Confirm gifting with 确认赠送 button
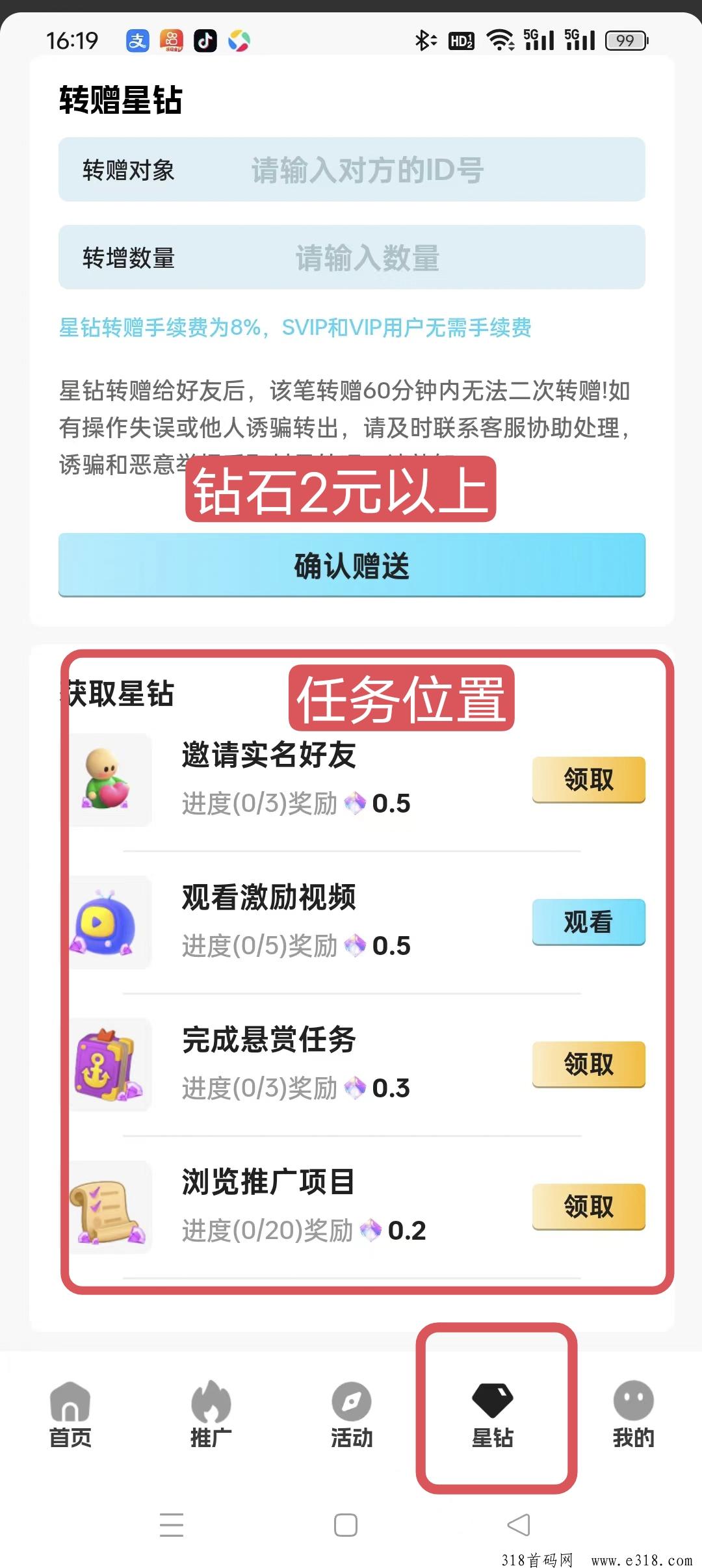 click(352, 565)
